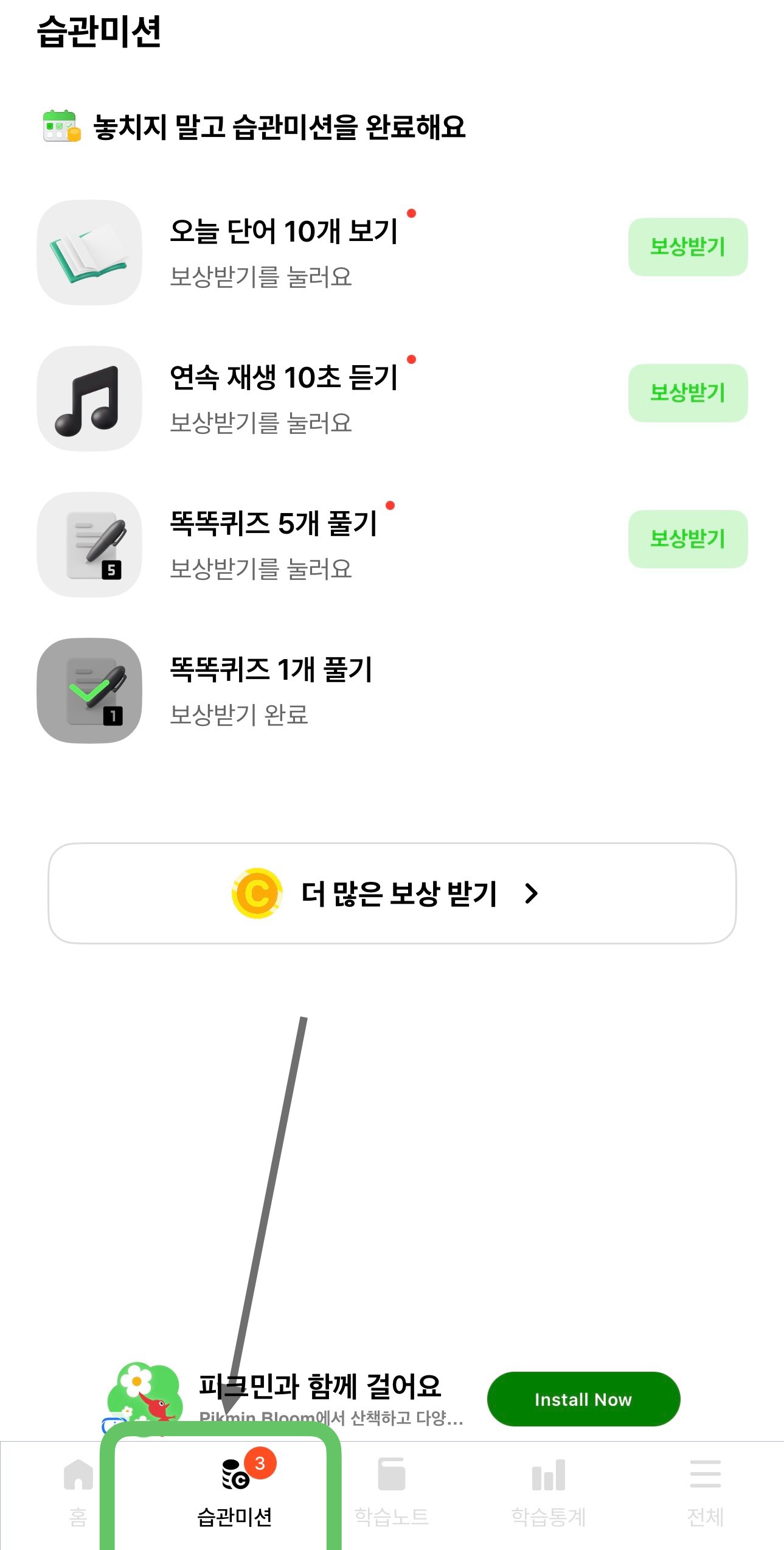Tap 더 많은 보상 받기 button

tap(392, 893)
